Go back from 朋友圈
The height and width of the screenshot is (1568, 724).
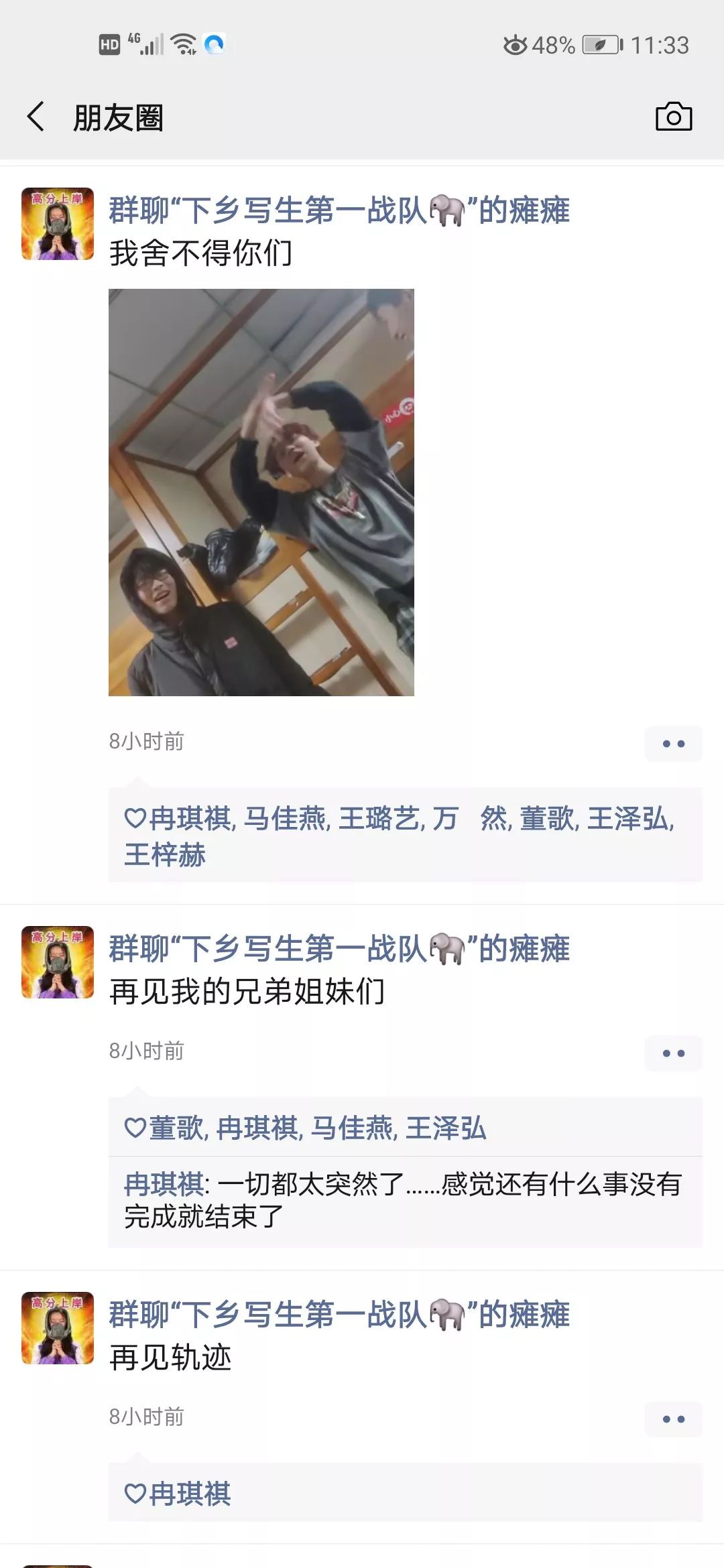tap(36, 117)
